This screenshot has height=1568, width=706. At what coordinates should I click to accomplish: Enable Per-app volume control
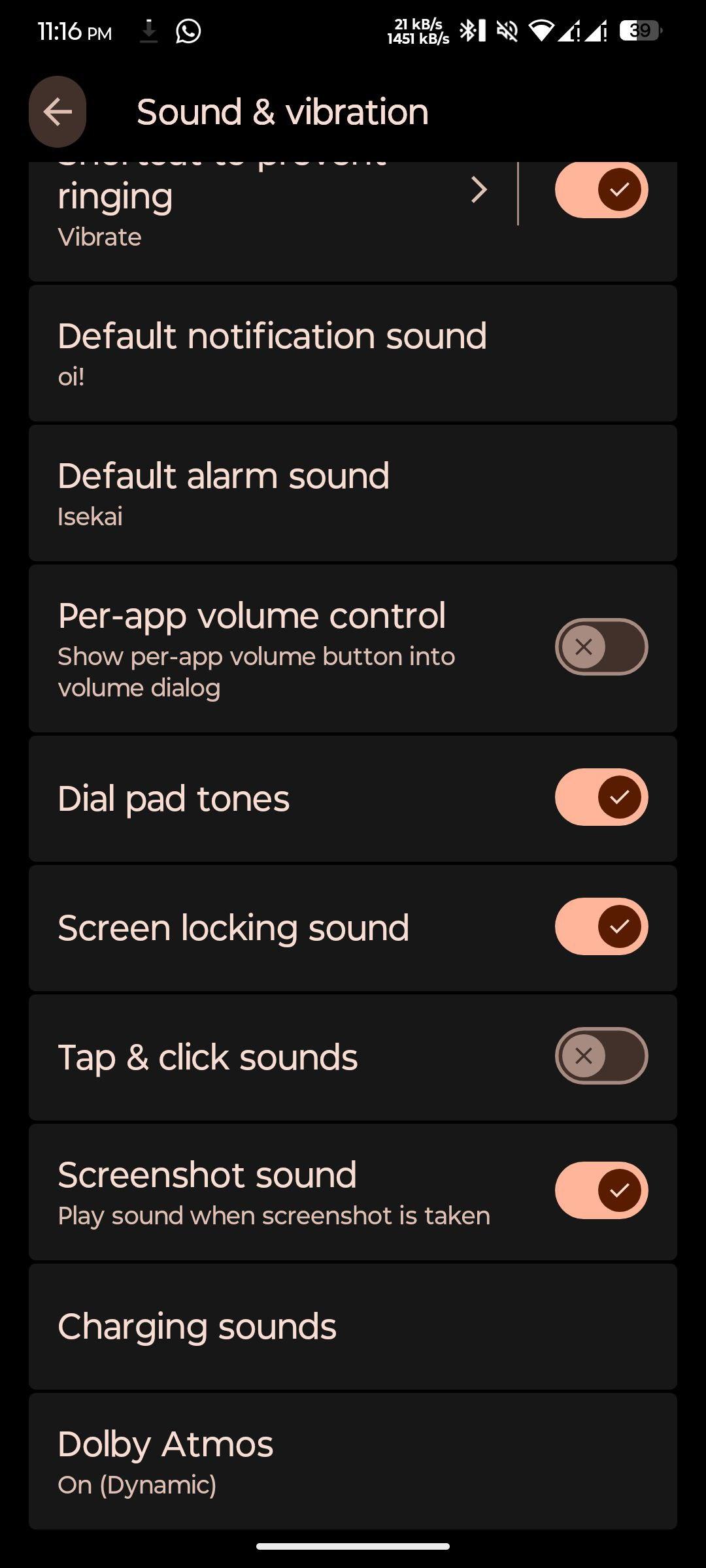coord(601,647)
